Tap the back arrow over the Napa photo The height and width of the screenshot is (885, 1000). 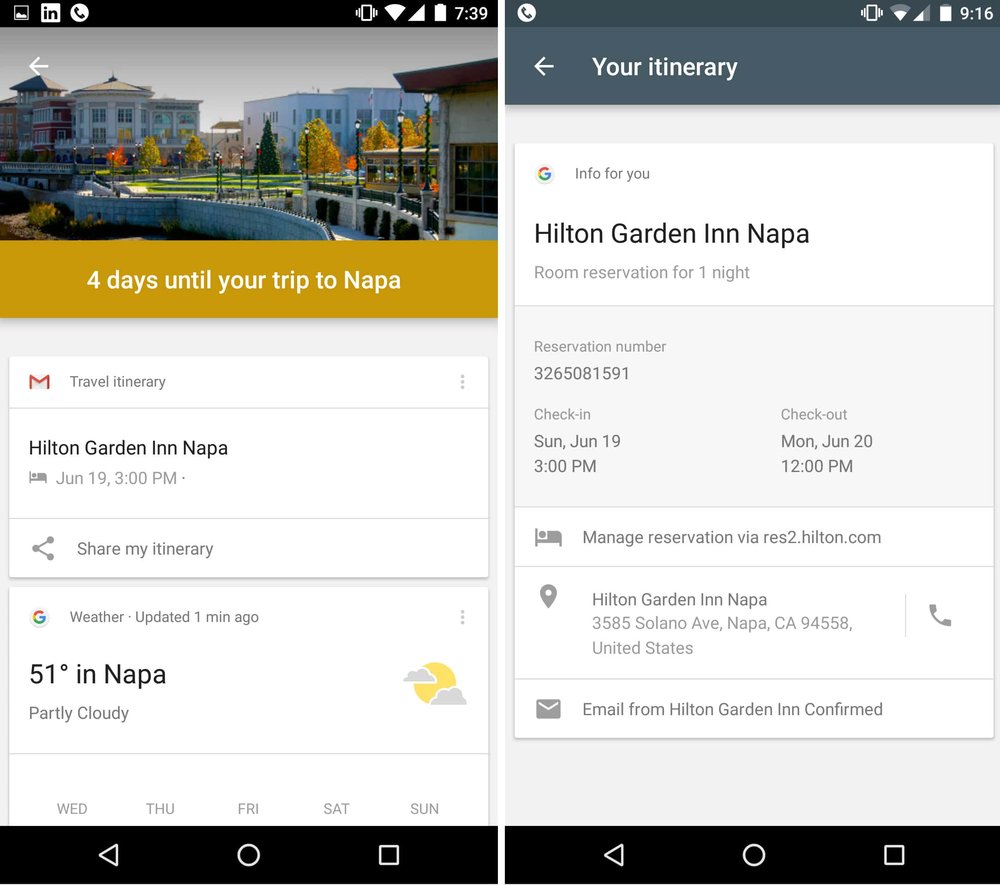point(38,66)
